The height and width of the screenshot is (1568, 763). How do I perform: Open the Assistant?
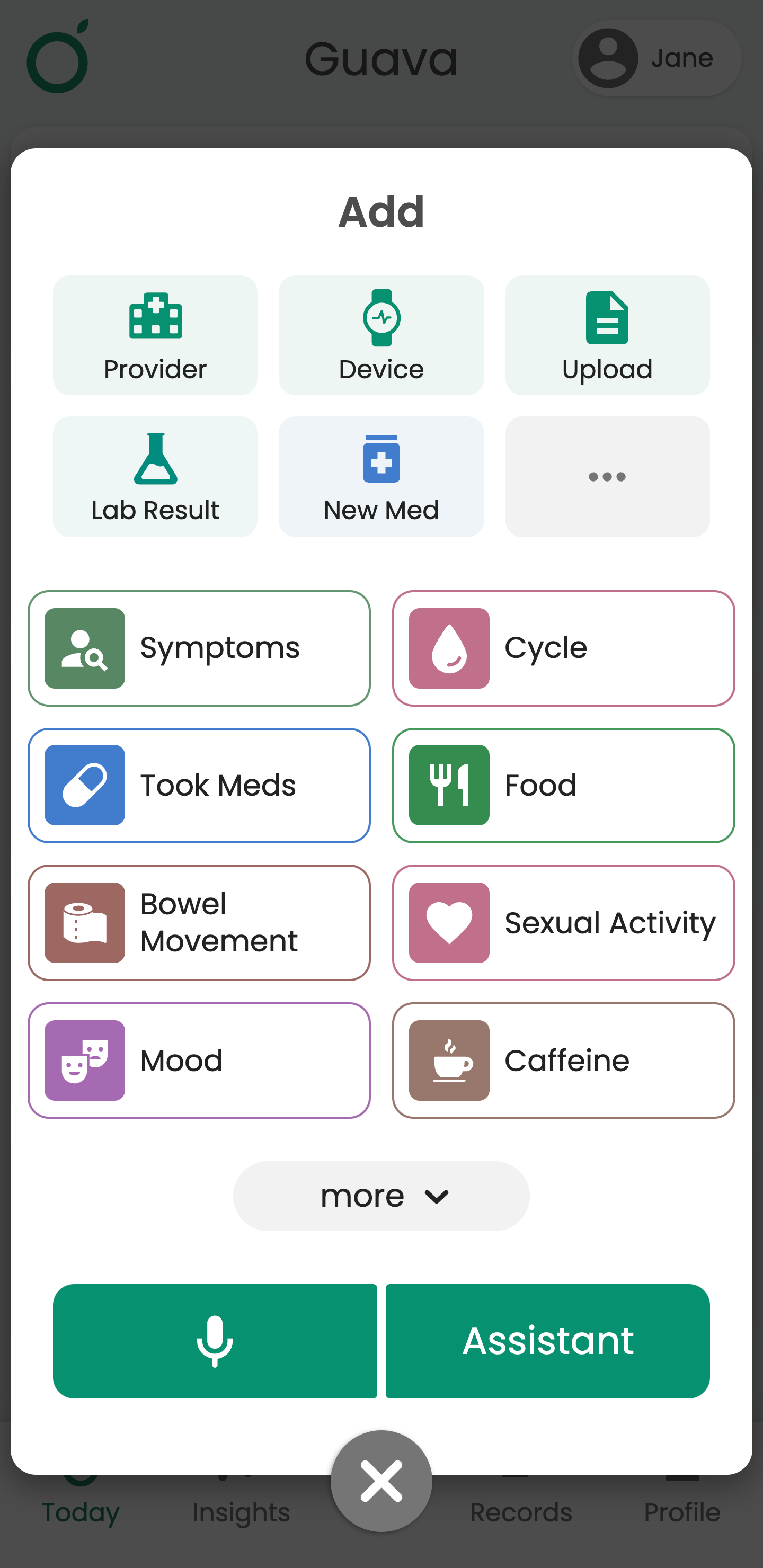[547, 1341]
